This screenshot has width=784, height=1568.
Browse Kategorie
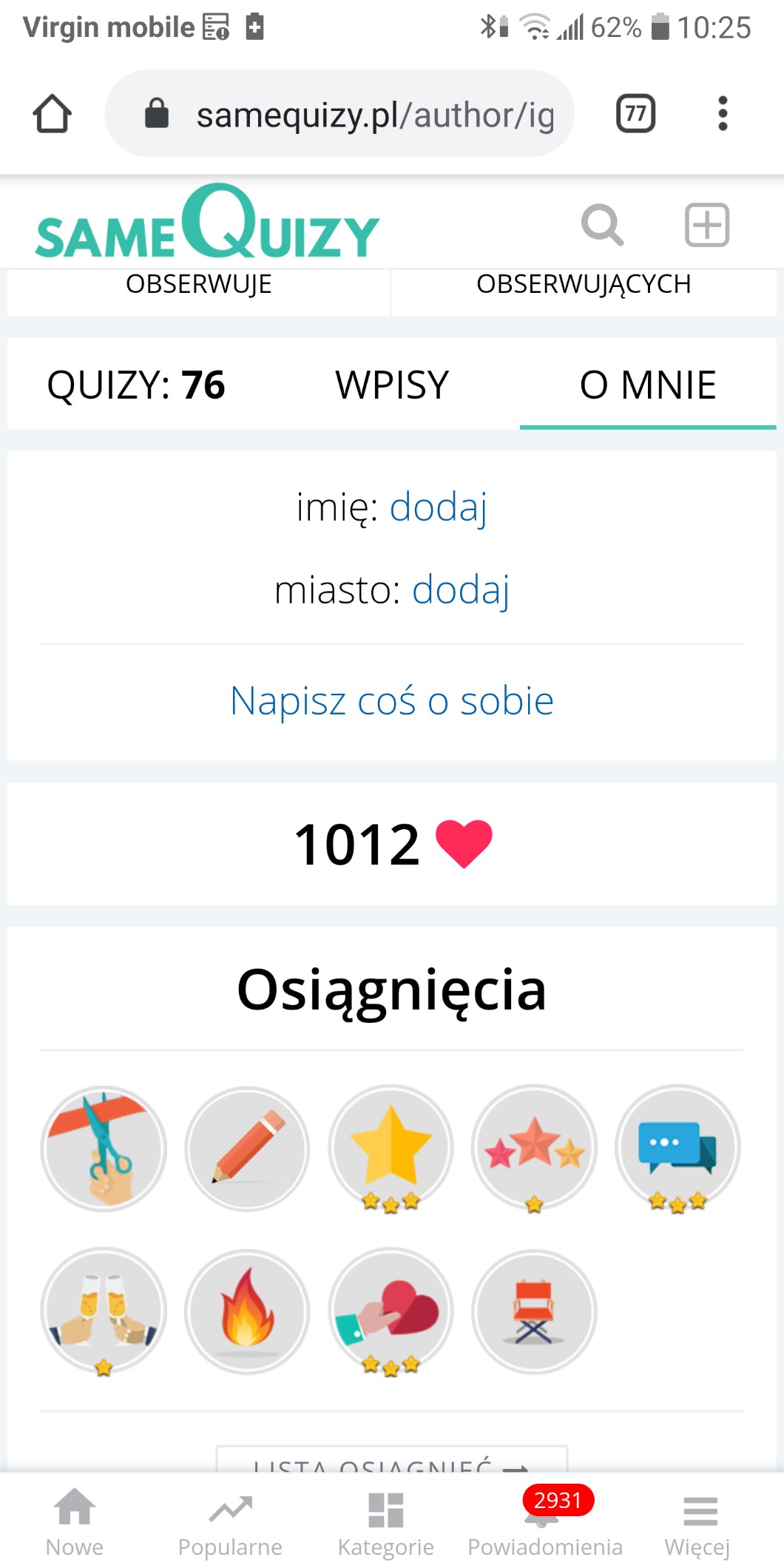coord(385,1522)
